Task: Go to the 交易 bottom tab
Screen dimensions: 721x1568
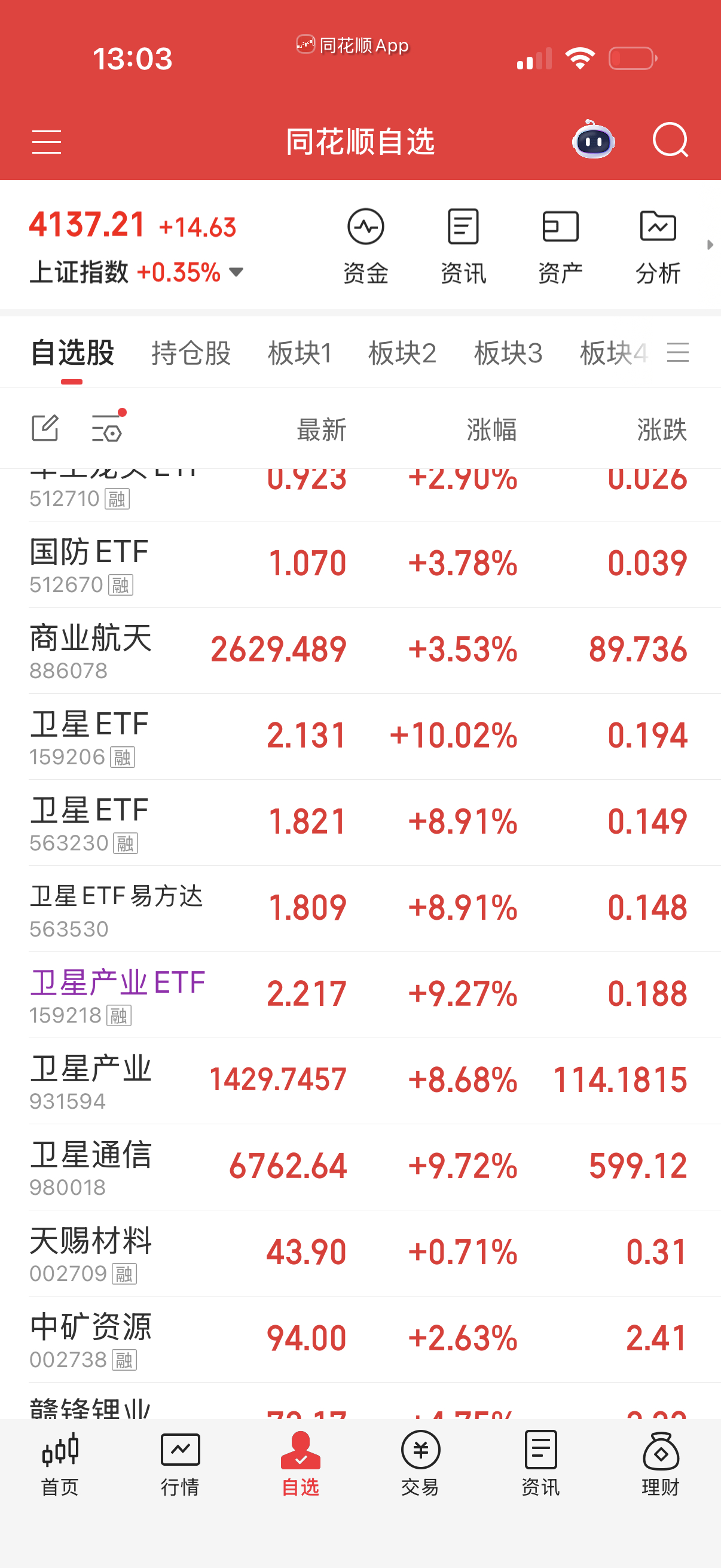Action: (x=420, y=1463)
